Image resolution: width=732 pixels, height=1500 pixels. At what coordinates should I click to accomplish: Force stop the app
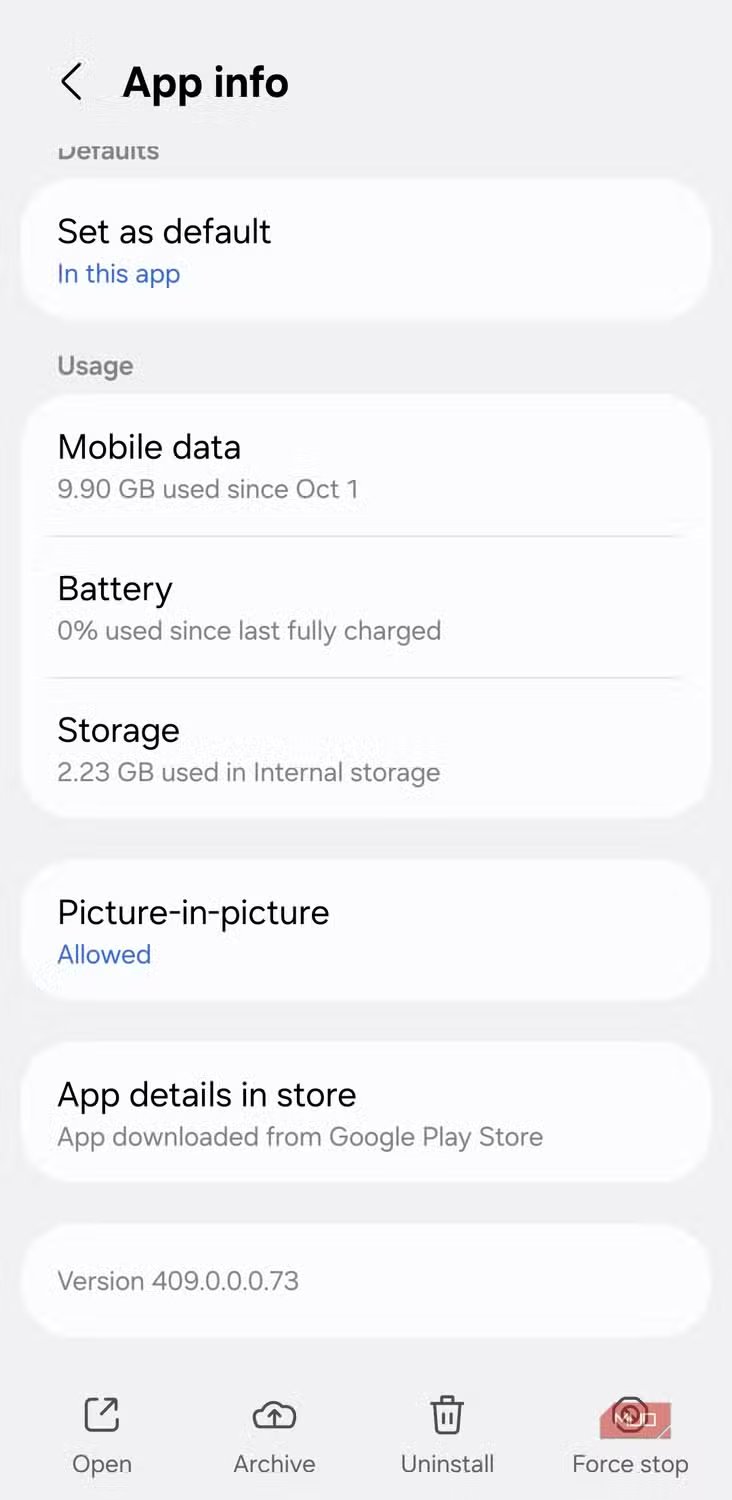(630, 1436)
